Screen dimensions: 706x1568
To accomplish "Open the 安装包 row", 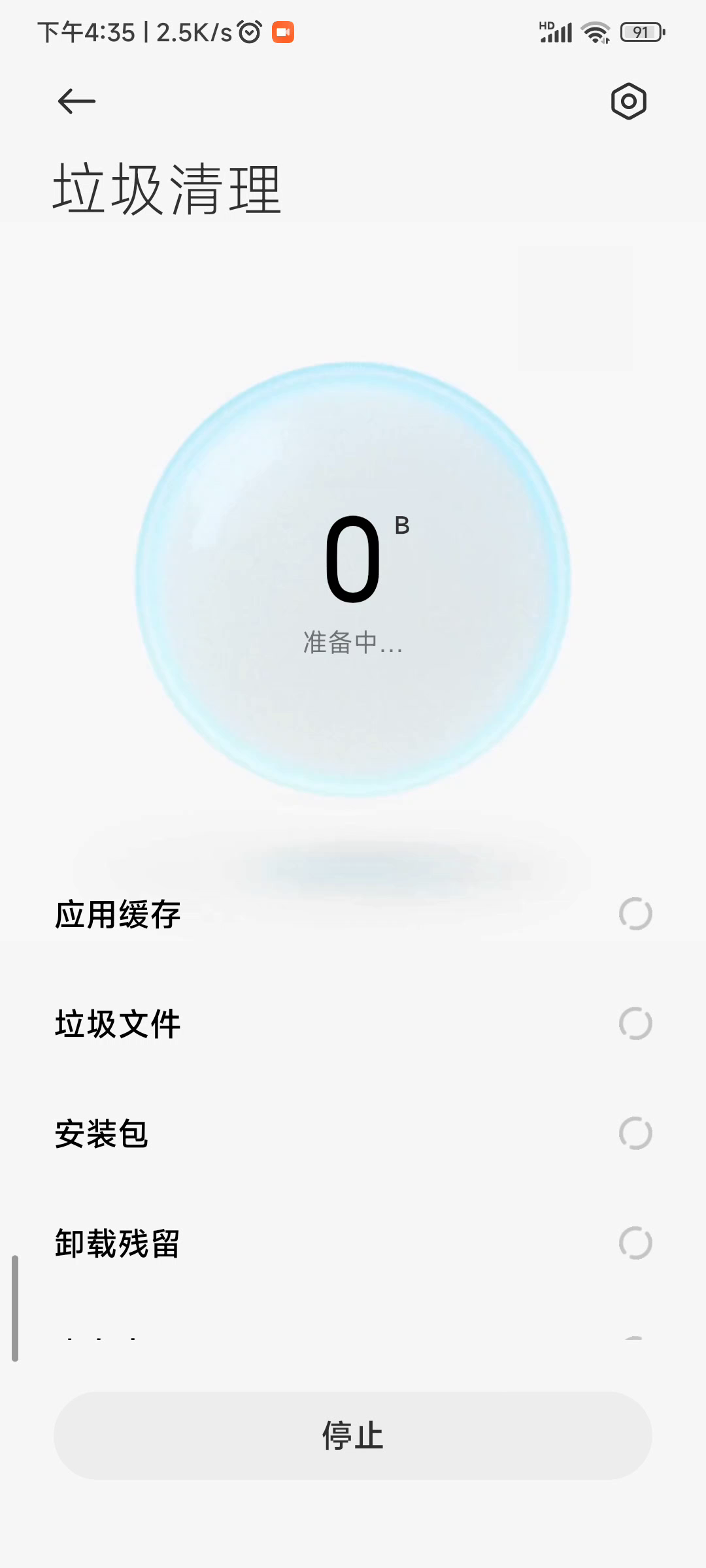I will click(353, 1134).
